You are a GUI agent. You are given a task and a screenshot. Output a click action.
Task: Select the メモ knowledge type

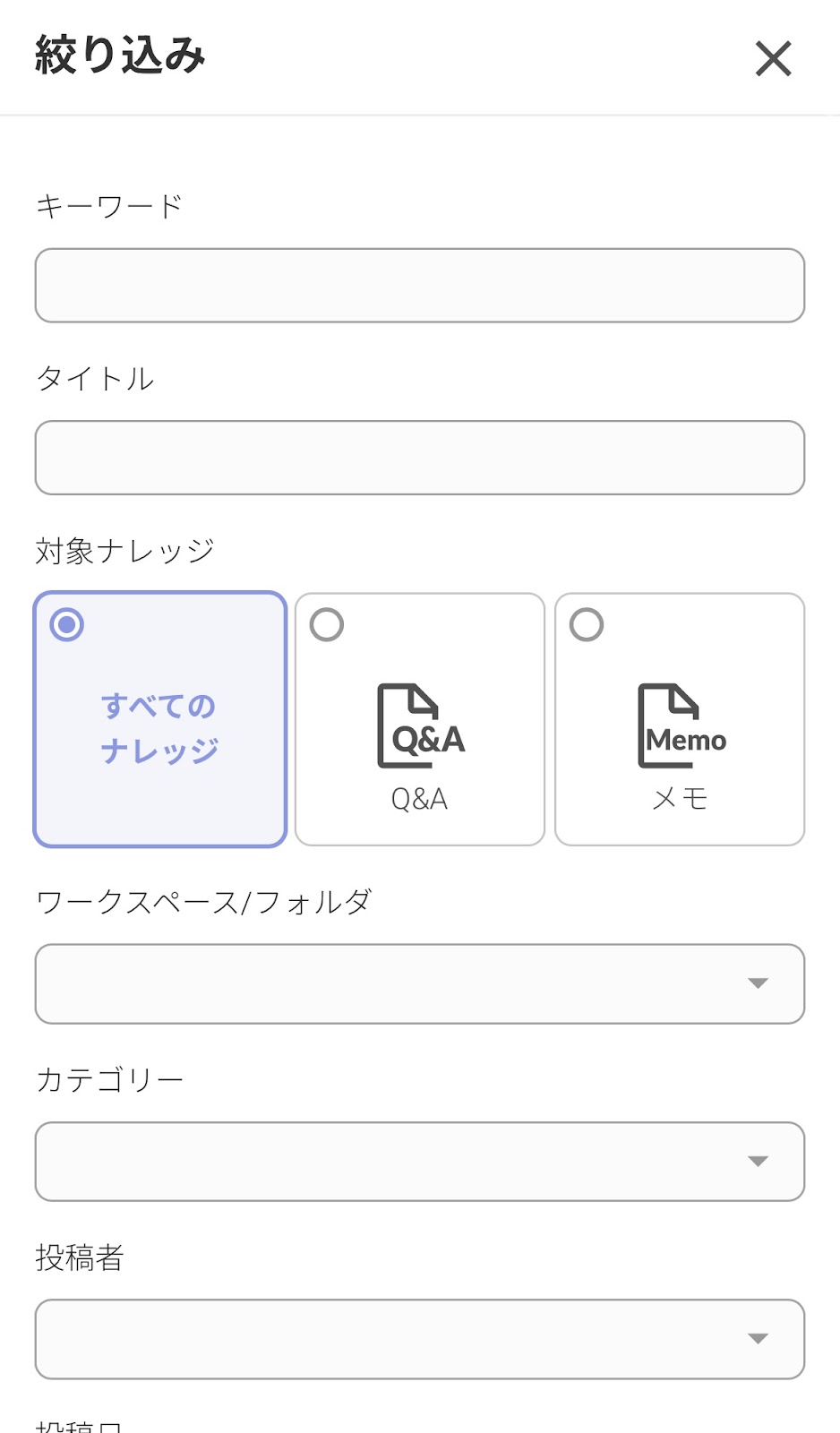[x=680, y=719]
